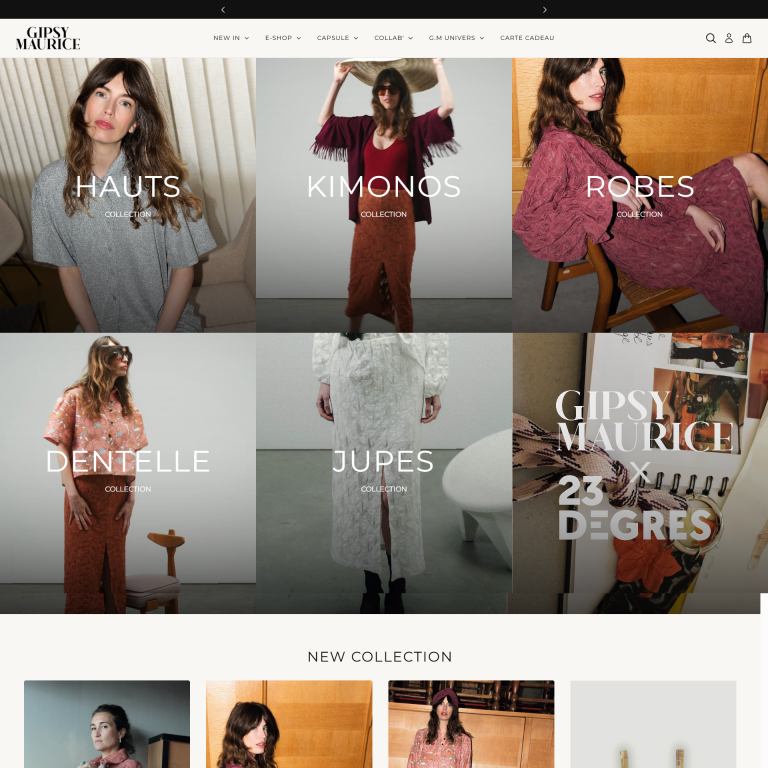Open the Gipsy Maurice x 23 Degrés tile
The width and height of the screenshot is (768, 768).
pos(640,470)
